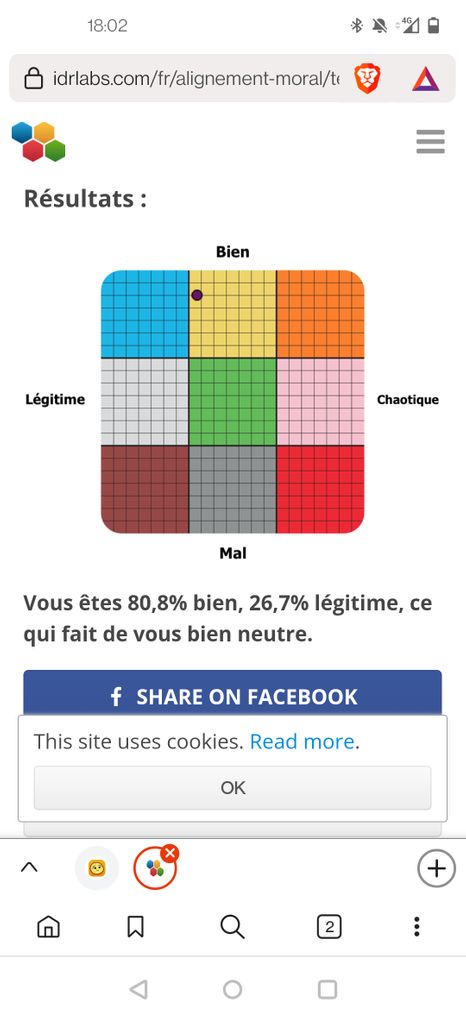This screenshot has width=466, height=1024.
Task: Go back with the system back button
Action: click(x=138, y=990)
